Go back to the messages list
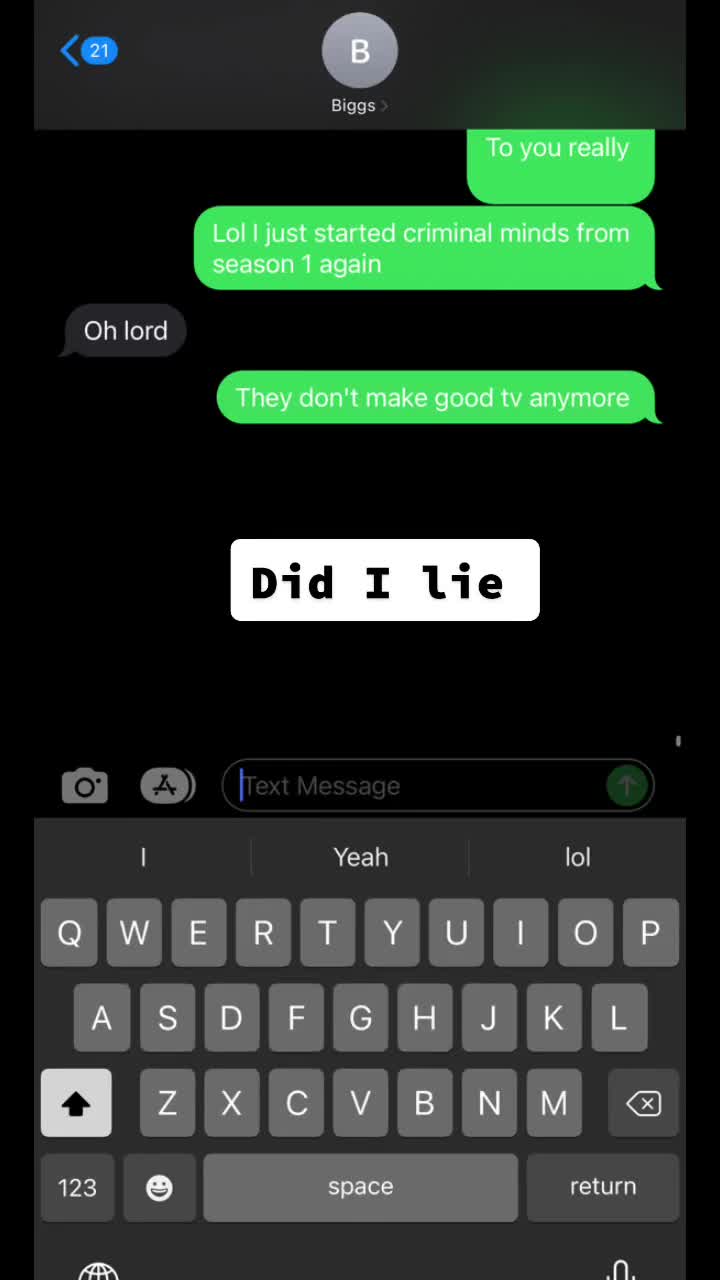Screen dimensions: 720x1280 click(x=88, y=51)
